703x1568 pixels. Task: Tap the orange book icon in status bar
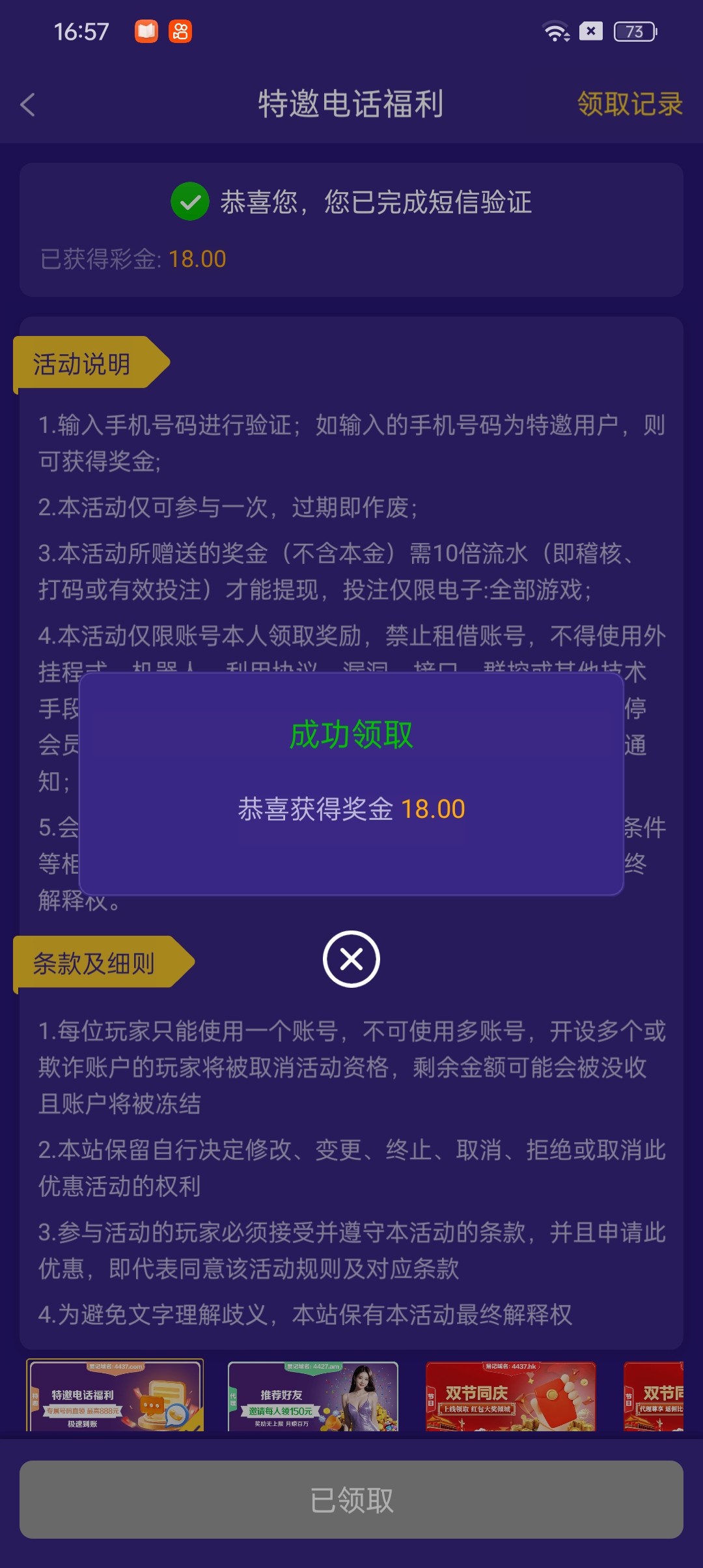tap(146, 31)
